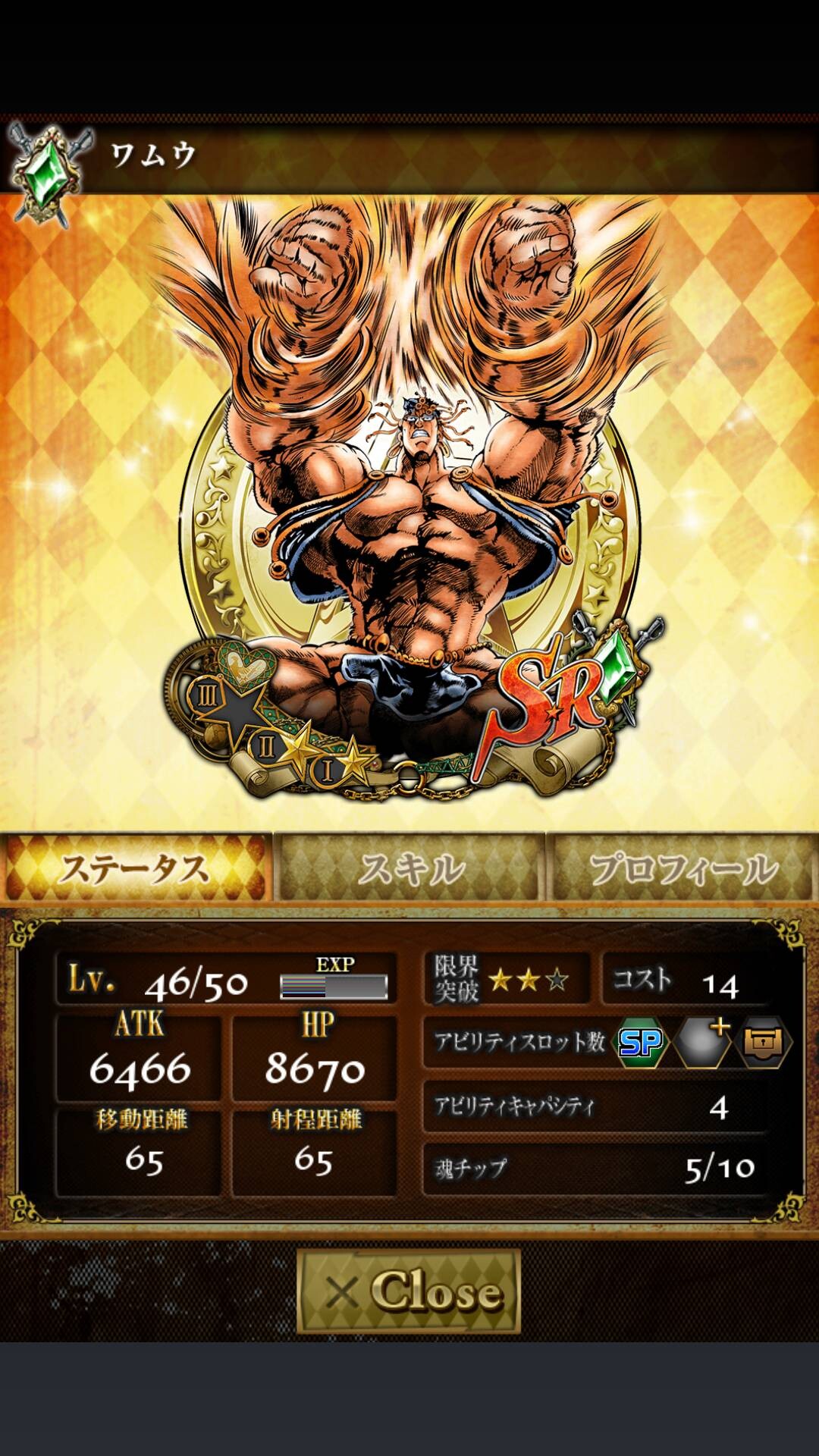
Task: Open the プロフィール tab
Action: [x=682, y=867]
